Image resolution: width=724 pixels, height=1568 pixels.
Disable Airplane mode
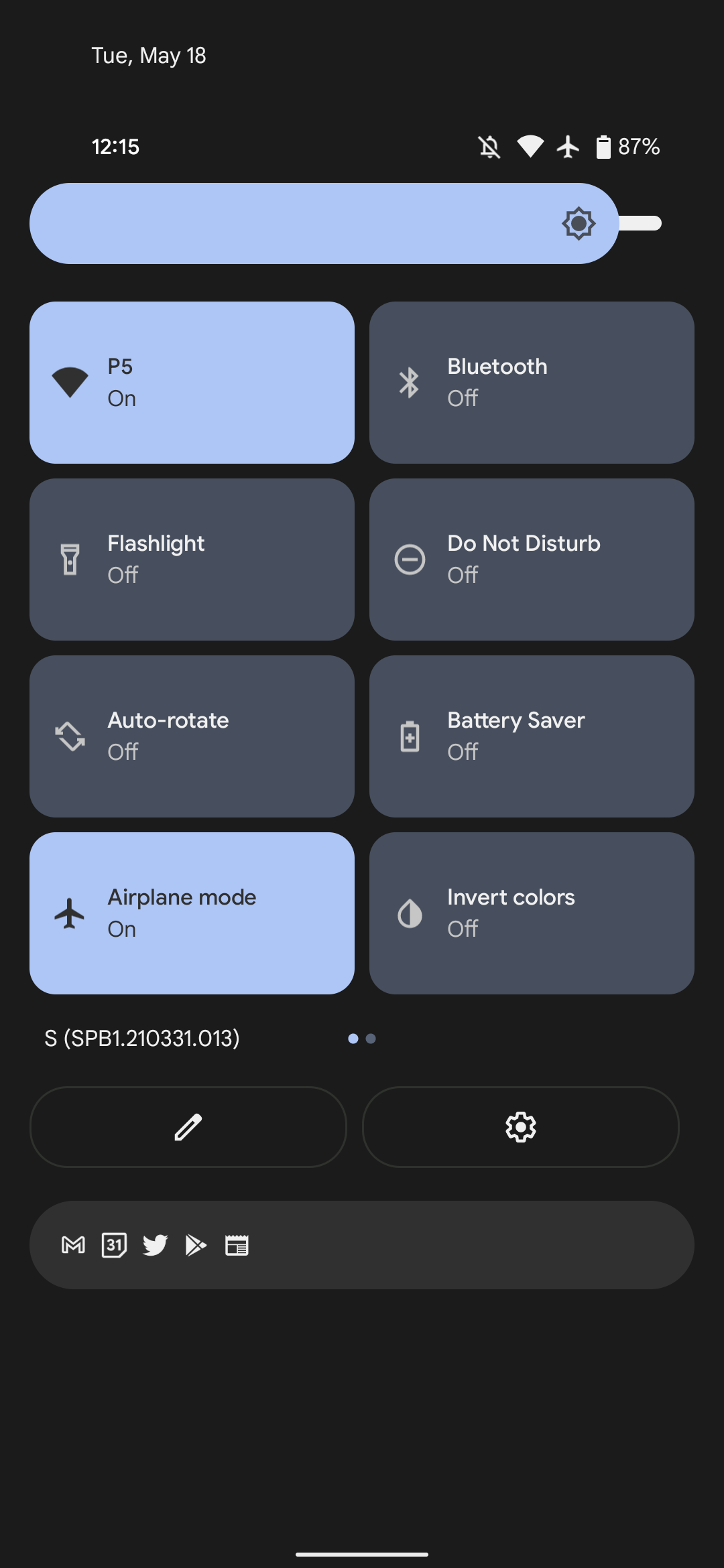click(x=192, y=913)
